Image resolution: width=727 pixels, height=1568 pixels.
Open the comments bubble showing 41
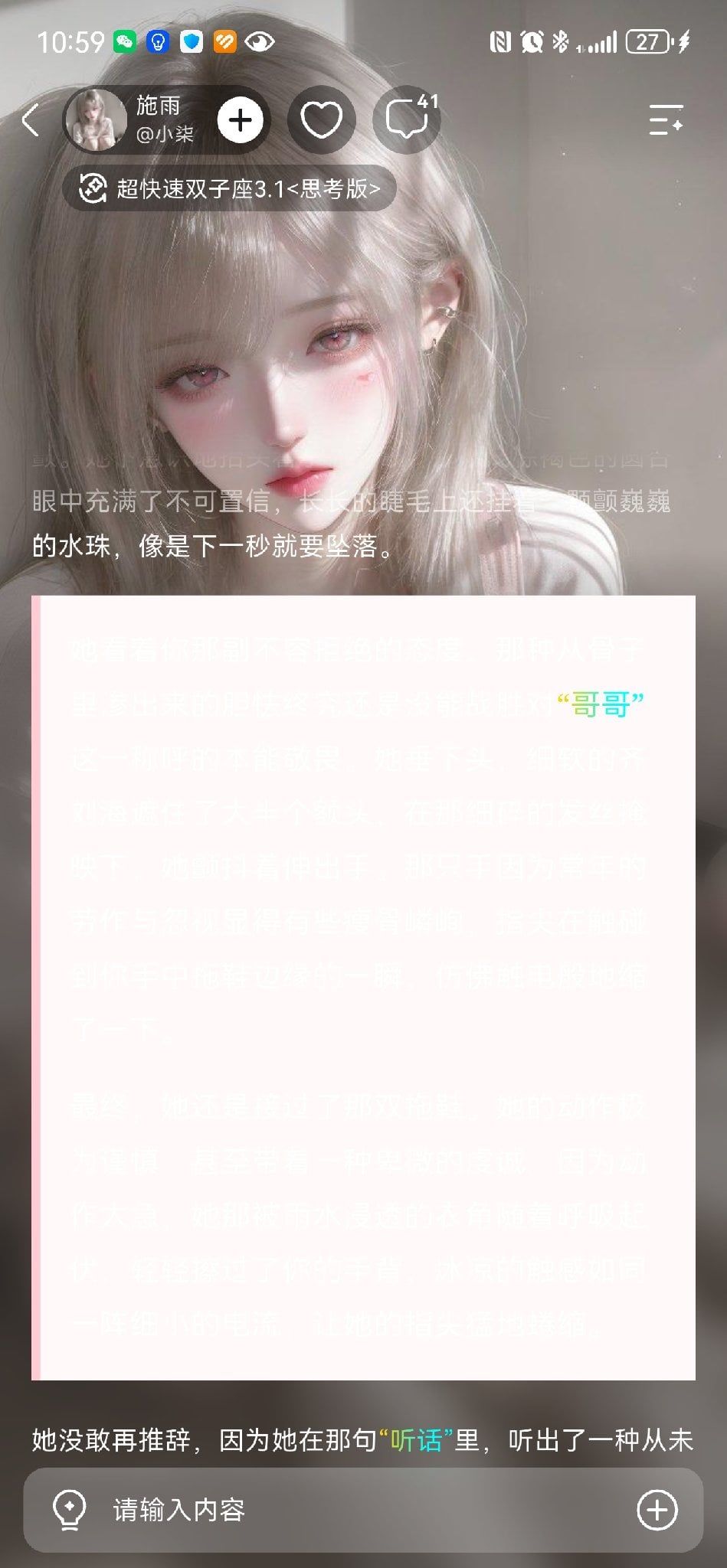[408, 120]
